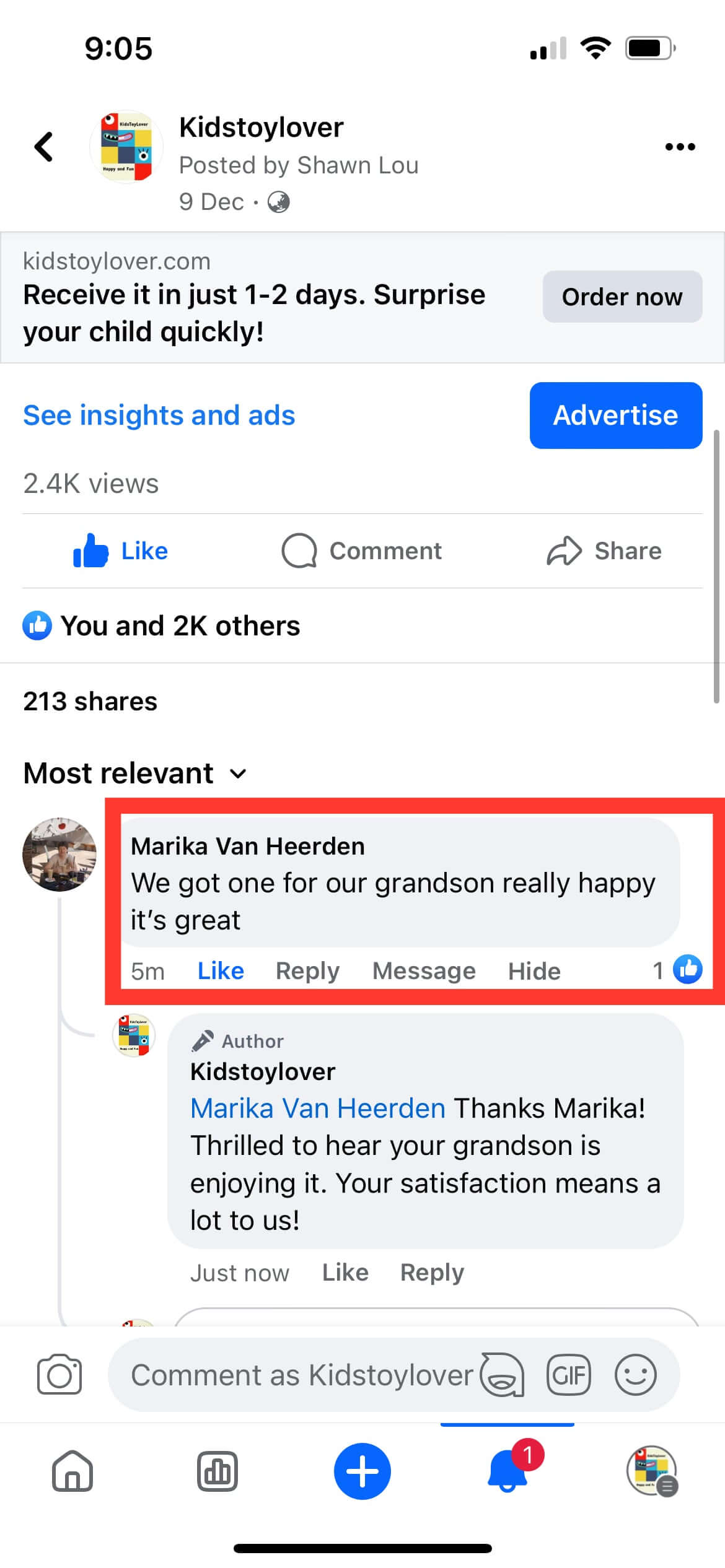Tap Comment under the post
This screenshot has width=725, height=1568.
coord(362,551)
